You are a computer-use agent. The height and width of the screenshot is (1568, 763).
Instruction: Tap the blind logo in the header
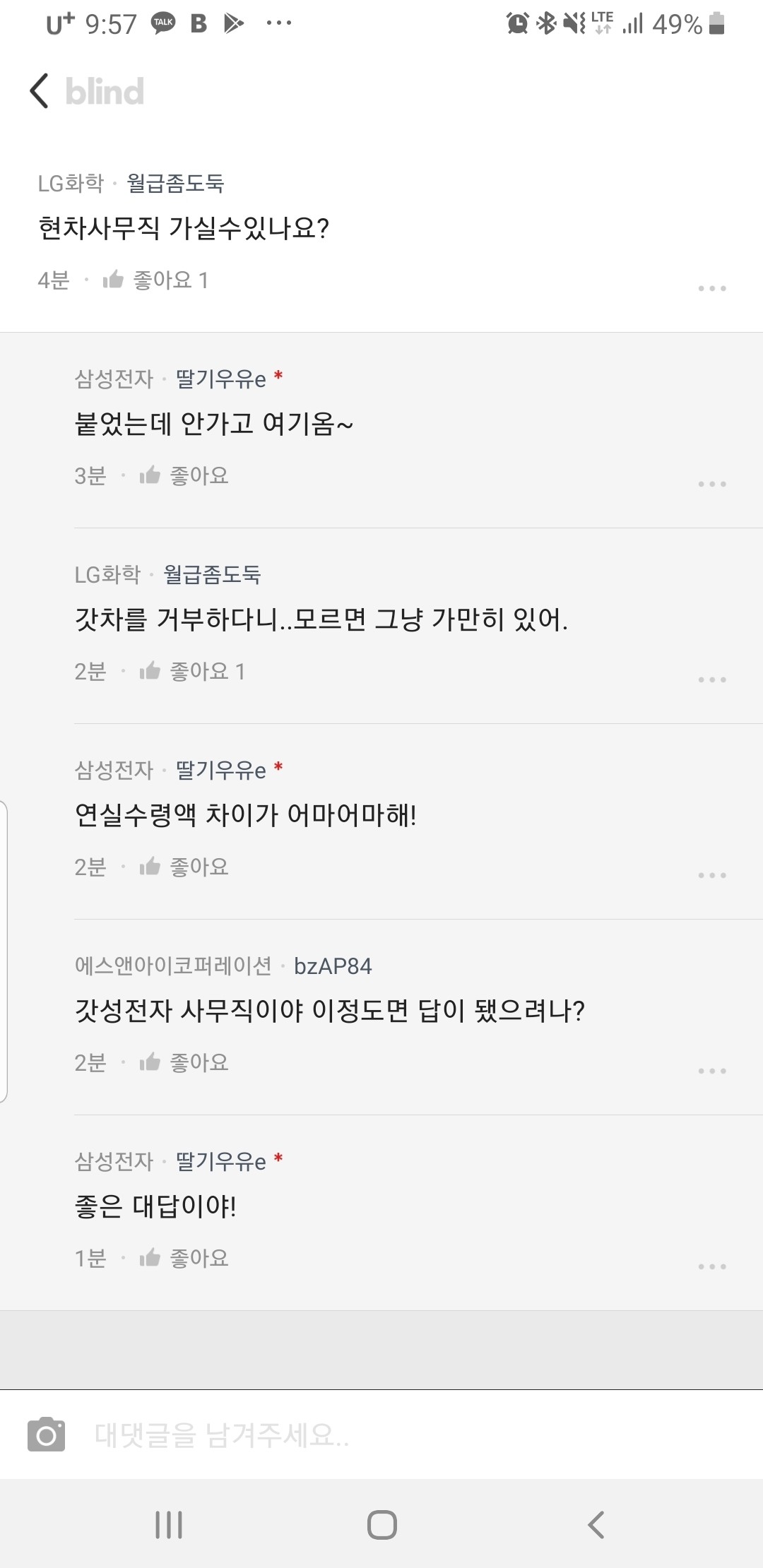pyautogui.click(x=103, y=90)
